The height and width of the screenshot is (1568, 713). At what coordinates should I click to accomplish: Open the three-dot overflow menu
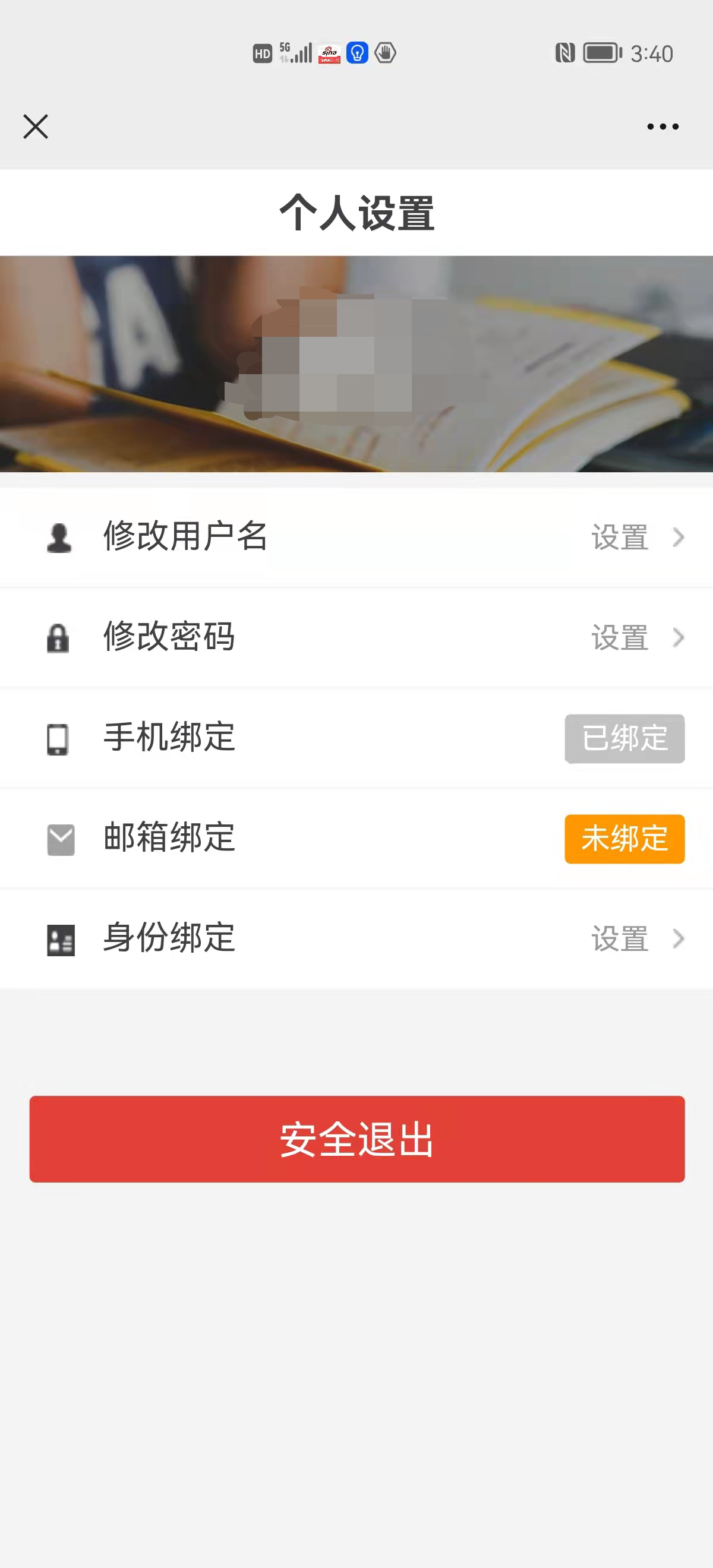[x=662, y=127]
